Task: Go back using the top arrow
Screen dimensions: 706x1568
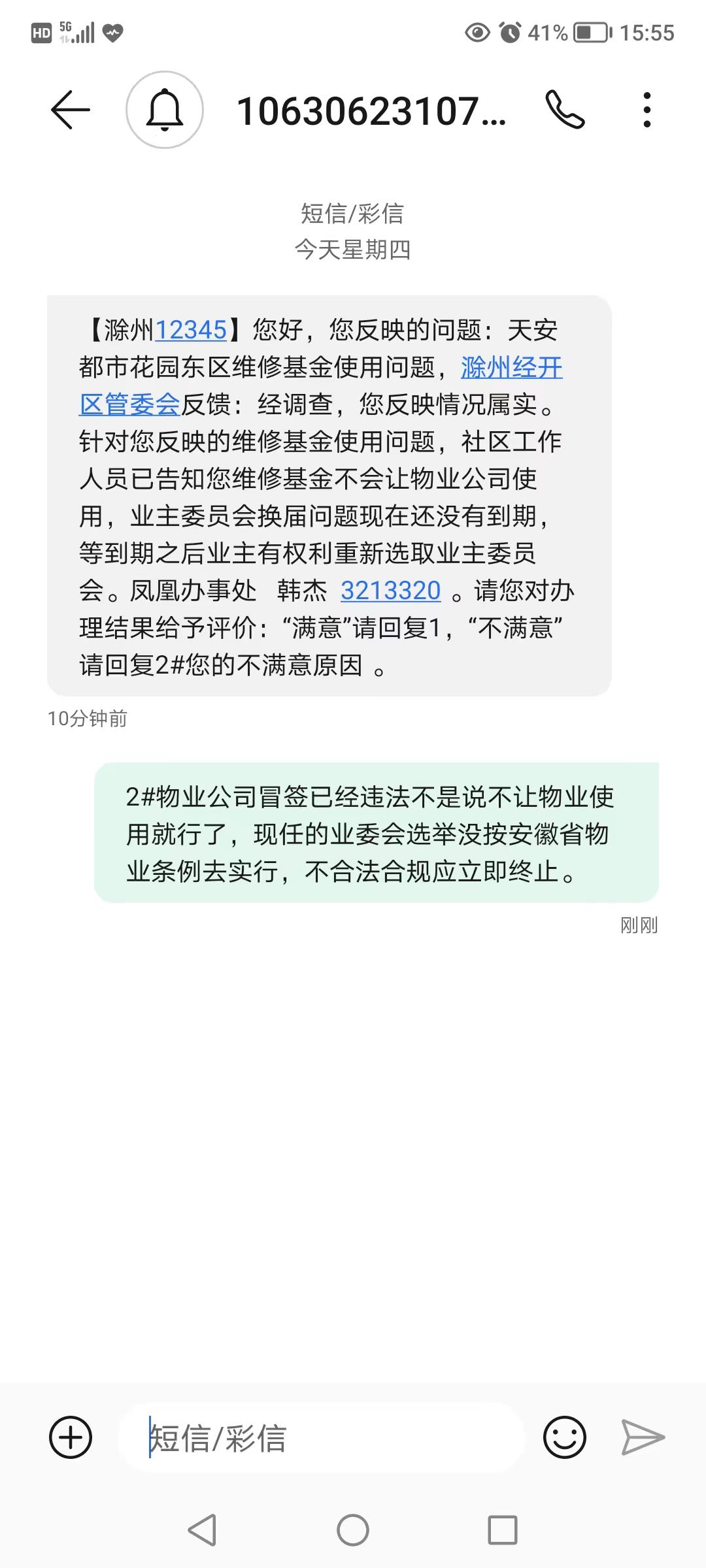Action: tap(71, 110)
